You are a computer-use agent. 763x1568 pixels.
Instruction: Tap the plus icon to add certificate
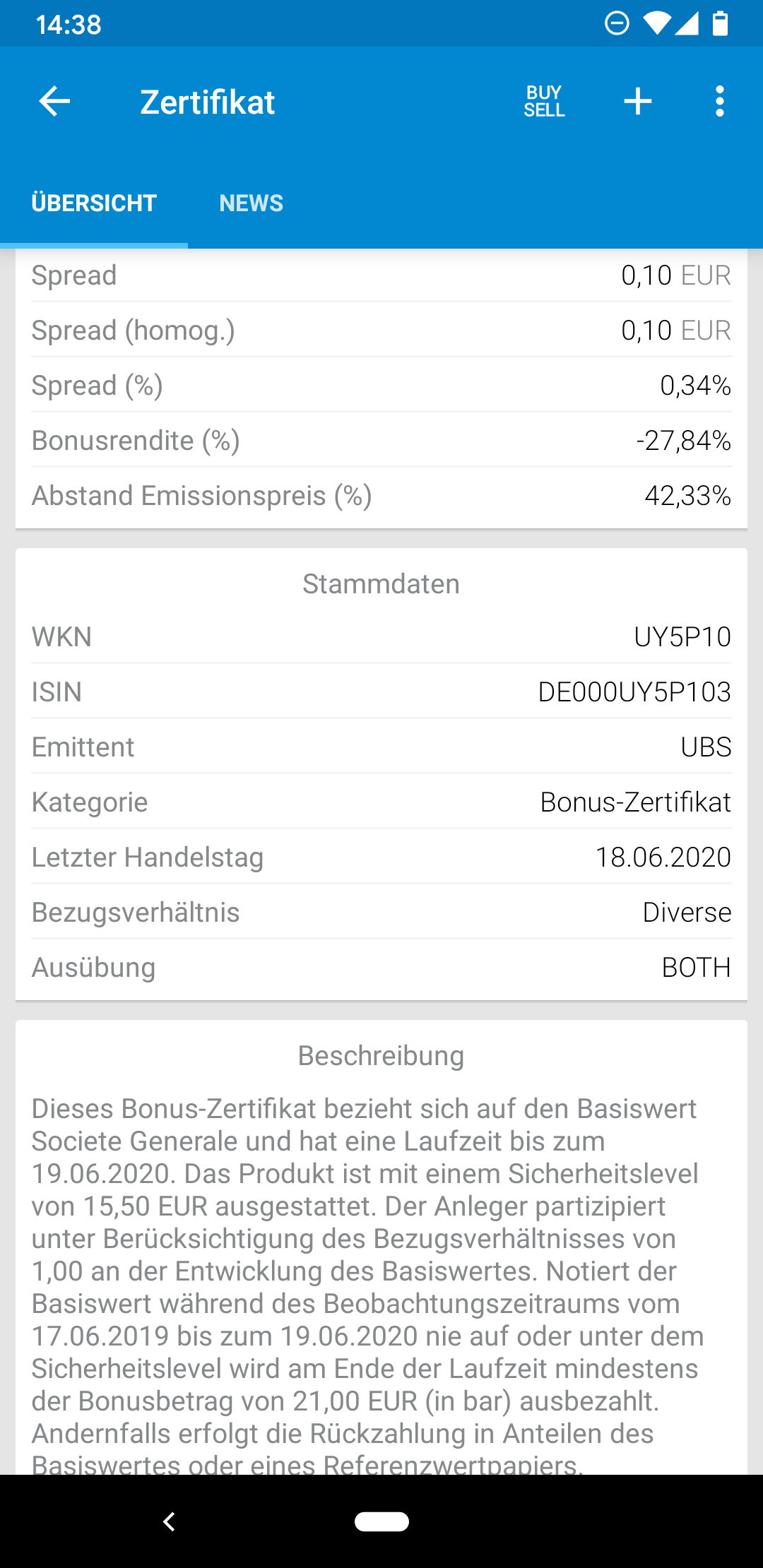637,102
